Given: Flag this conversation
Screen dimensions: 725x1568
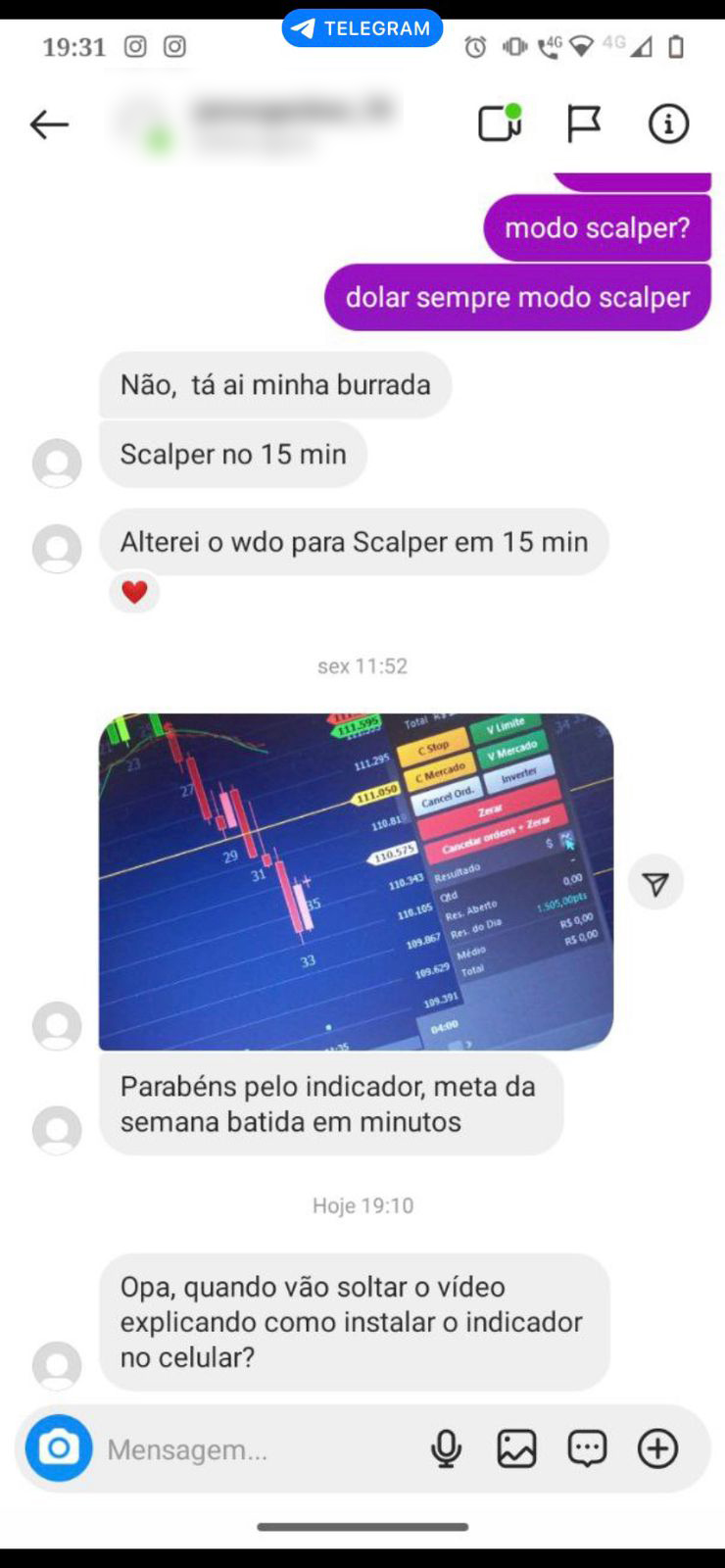Looking at the screenshot, I should click(x=584, y=124).
